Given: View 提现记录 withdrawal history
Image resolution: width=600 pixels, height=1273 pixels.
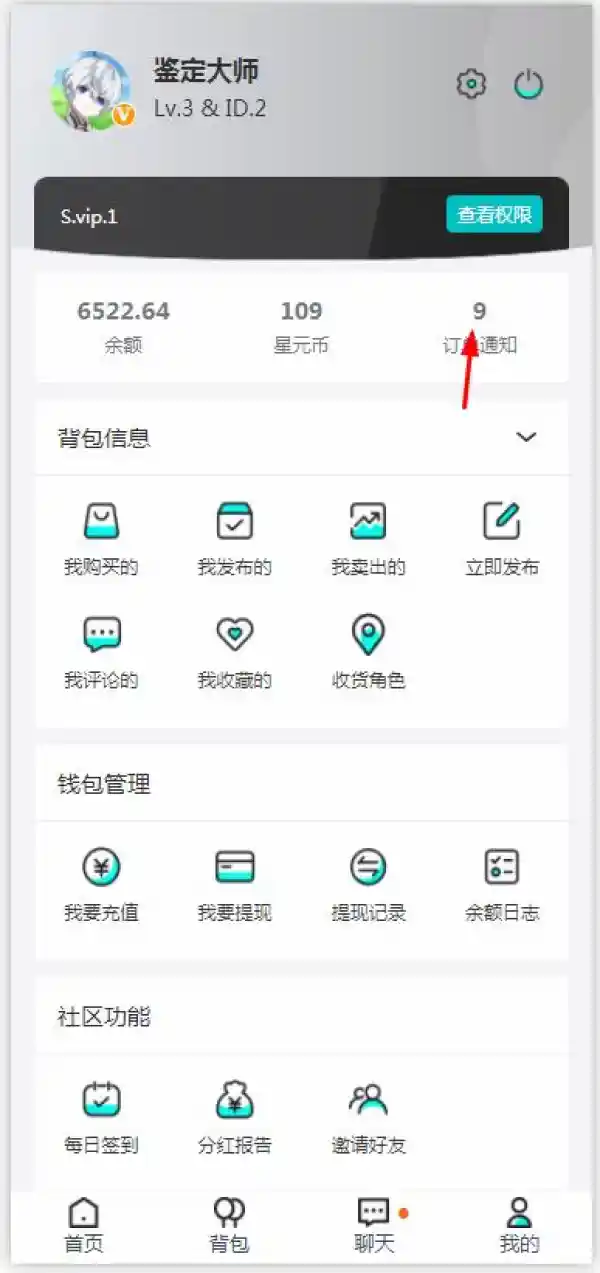Looking at the screenshot, I should click(368, 885).
